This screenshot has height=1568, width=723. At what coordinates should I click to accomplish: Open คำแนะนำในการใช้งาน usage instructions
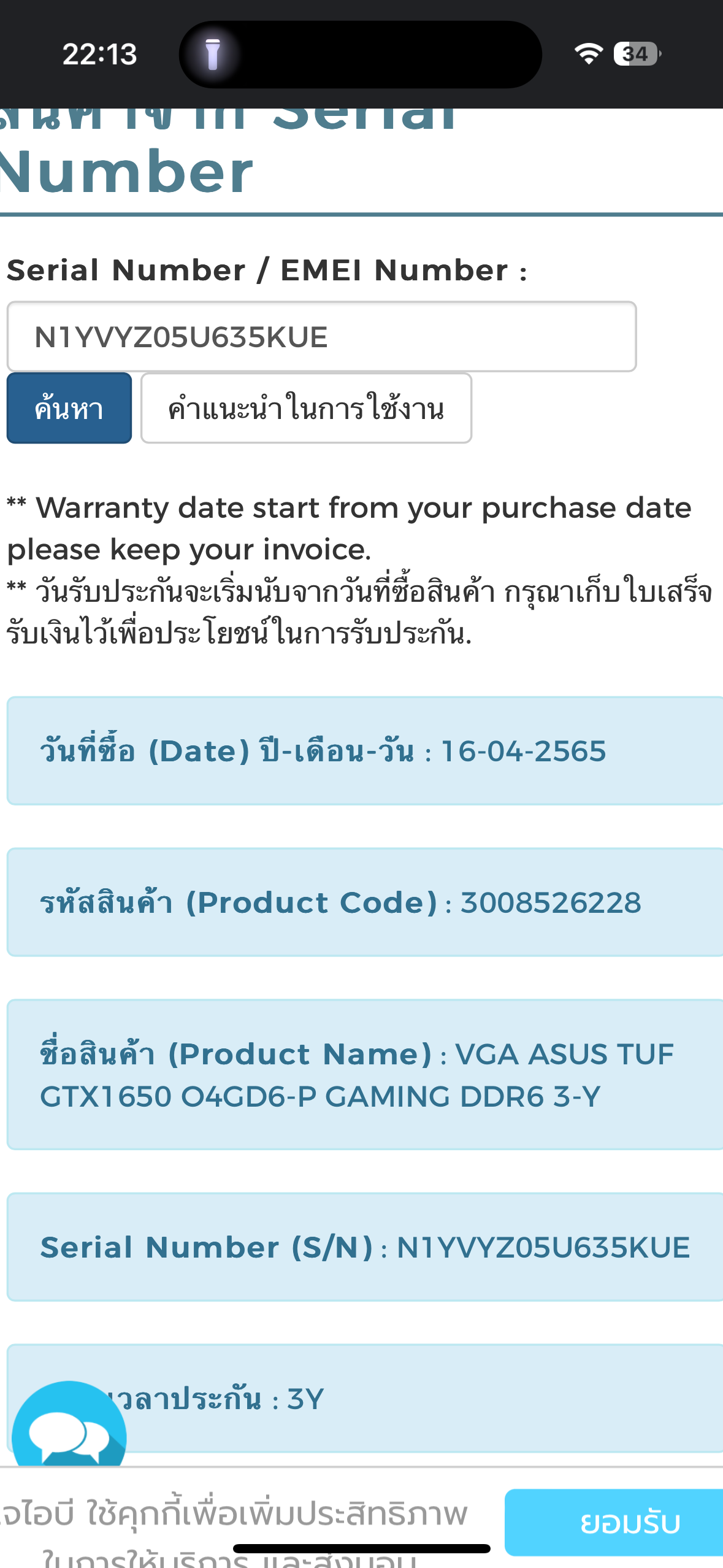point(306,408)
